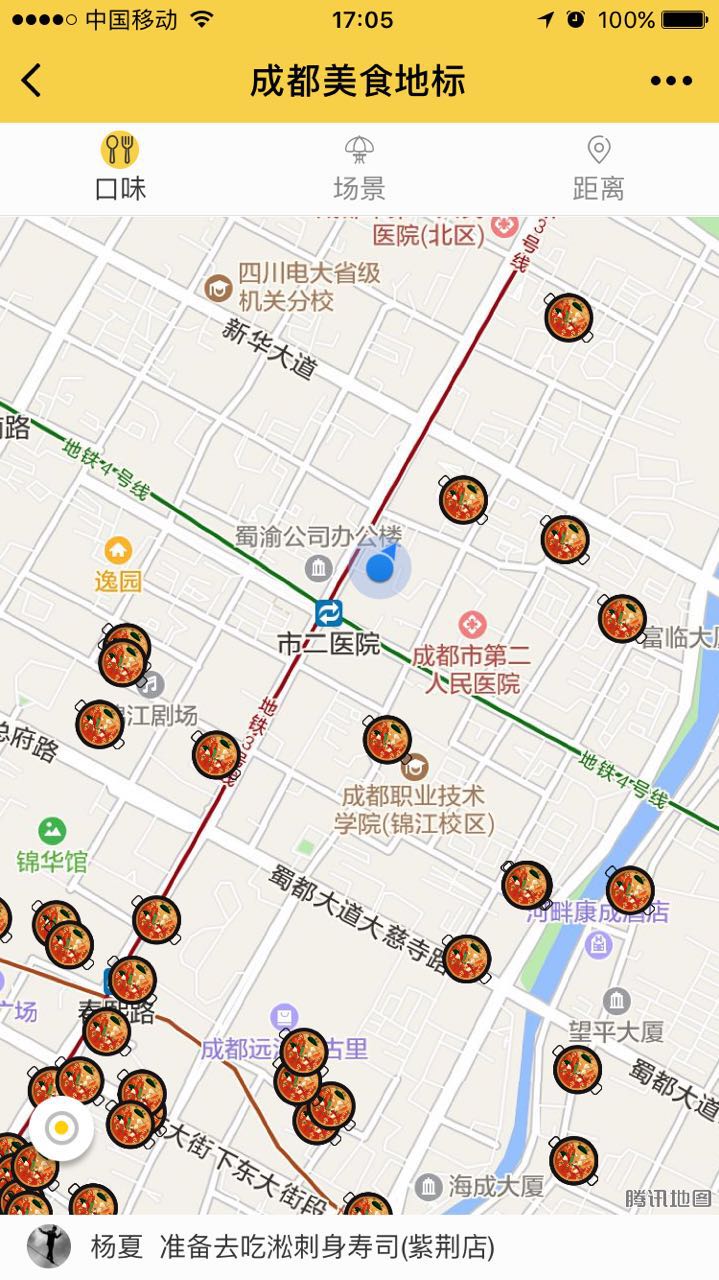719x1280 pixels.
Task: Select the hotpot marker near 富临大厦
Action: pos(621,617)
